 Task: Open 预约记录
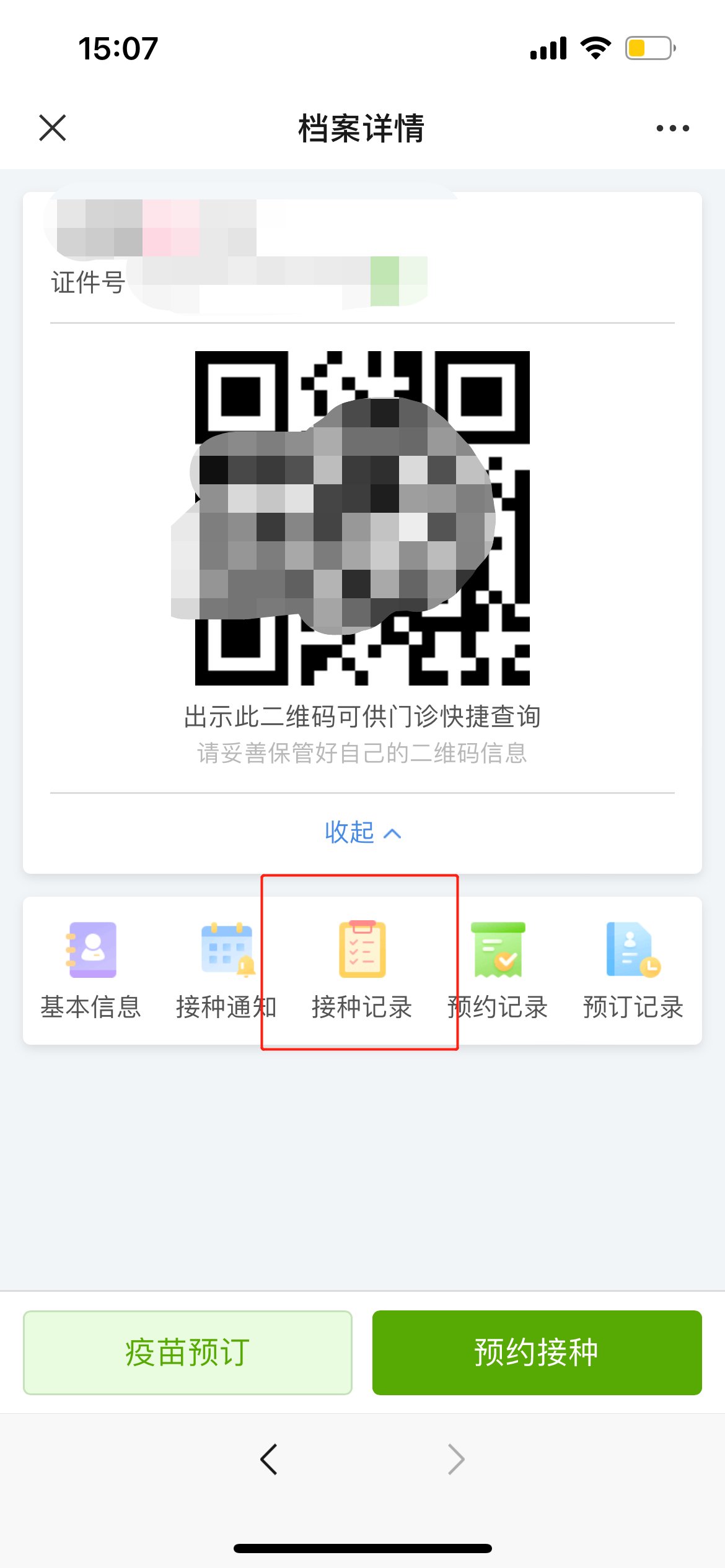[498, 969]
